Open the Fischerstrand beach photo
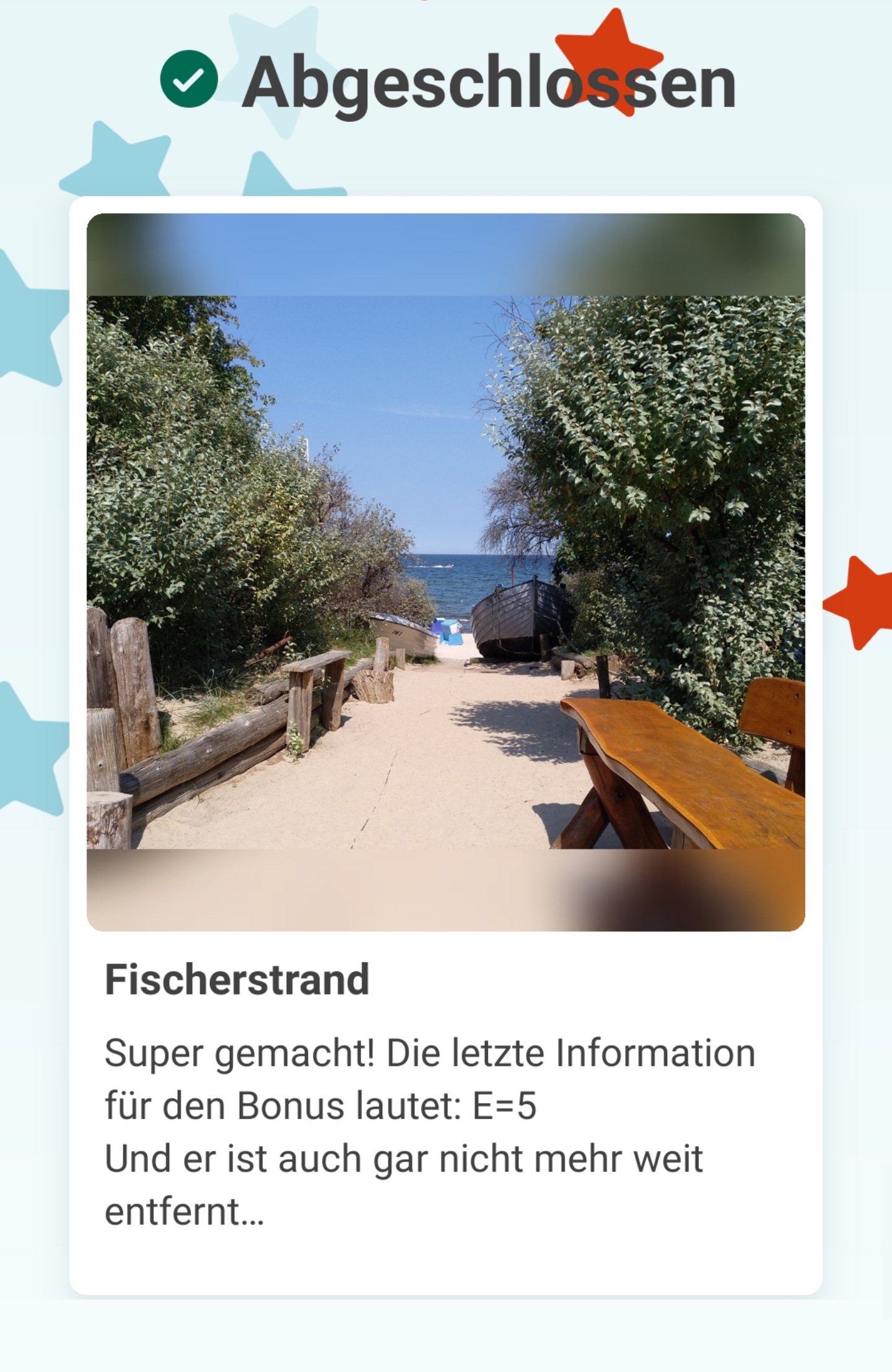Image resolution: width=892 pixels, height=1372 pixels. click(x=445, y=571)
